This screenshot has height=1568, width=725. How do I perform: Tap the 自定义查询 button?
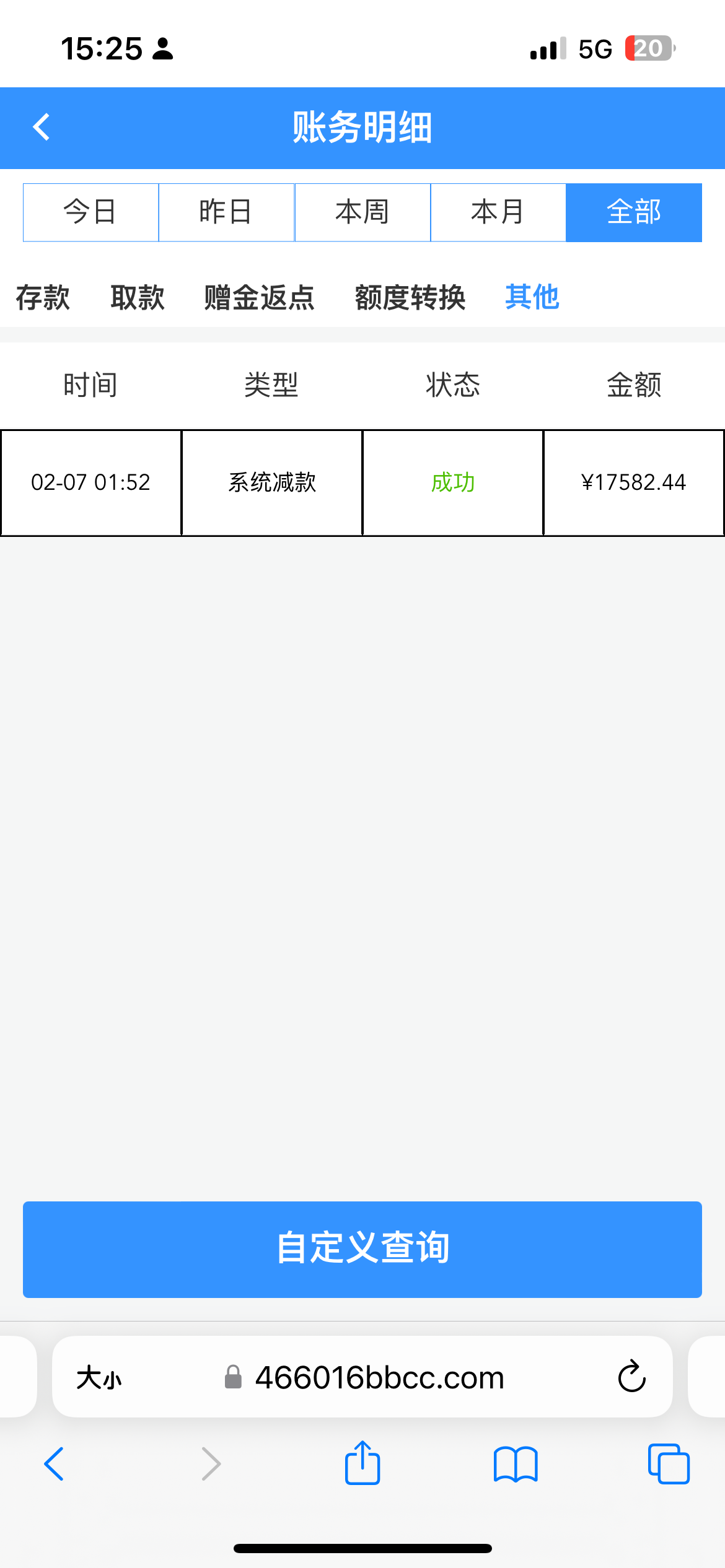point(362,1249)
